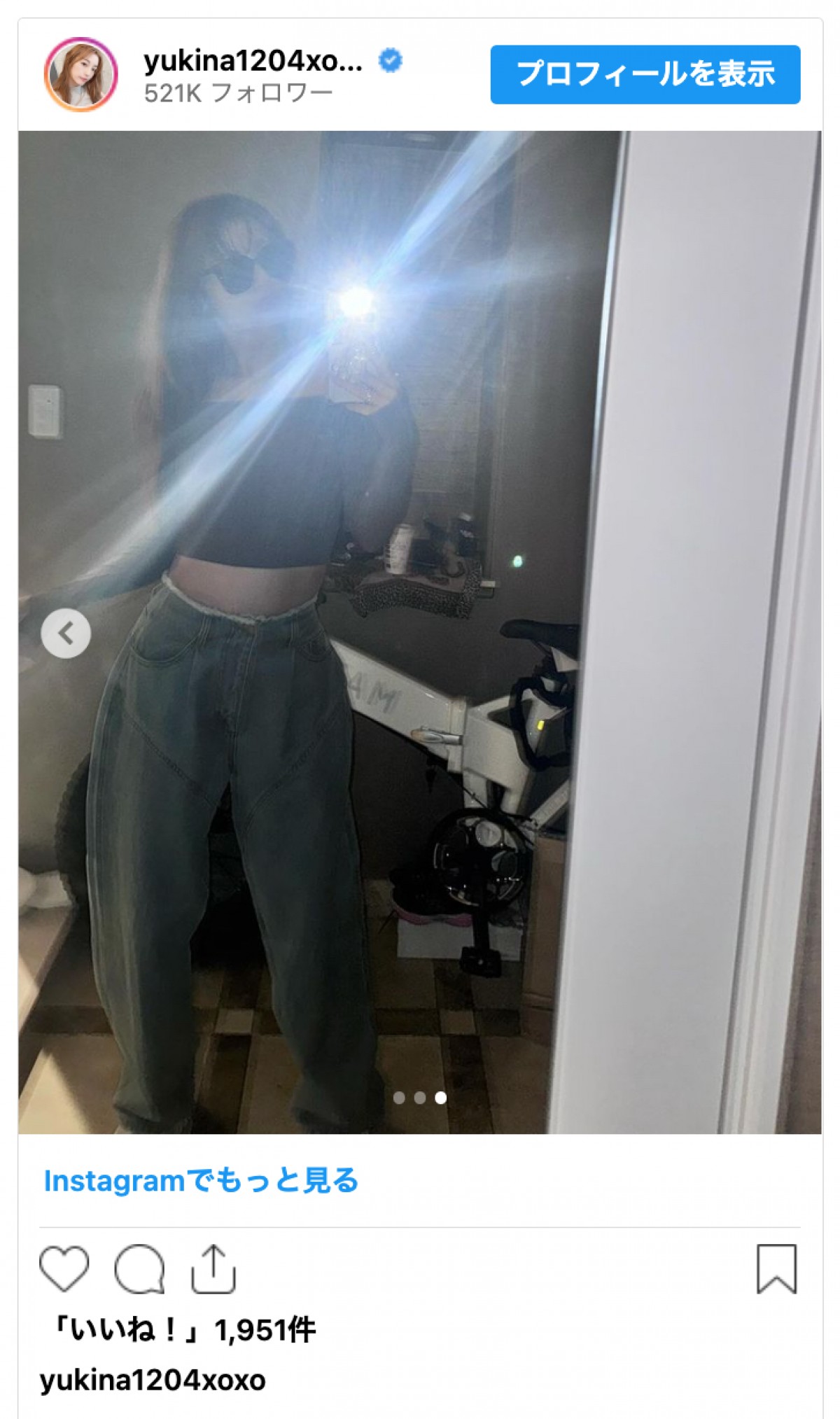Open Instagramでもっと見る link

click(201, 1180)
